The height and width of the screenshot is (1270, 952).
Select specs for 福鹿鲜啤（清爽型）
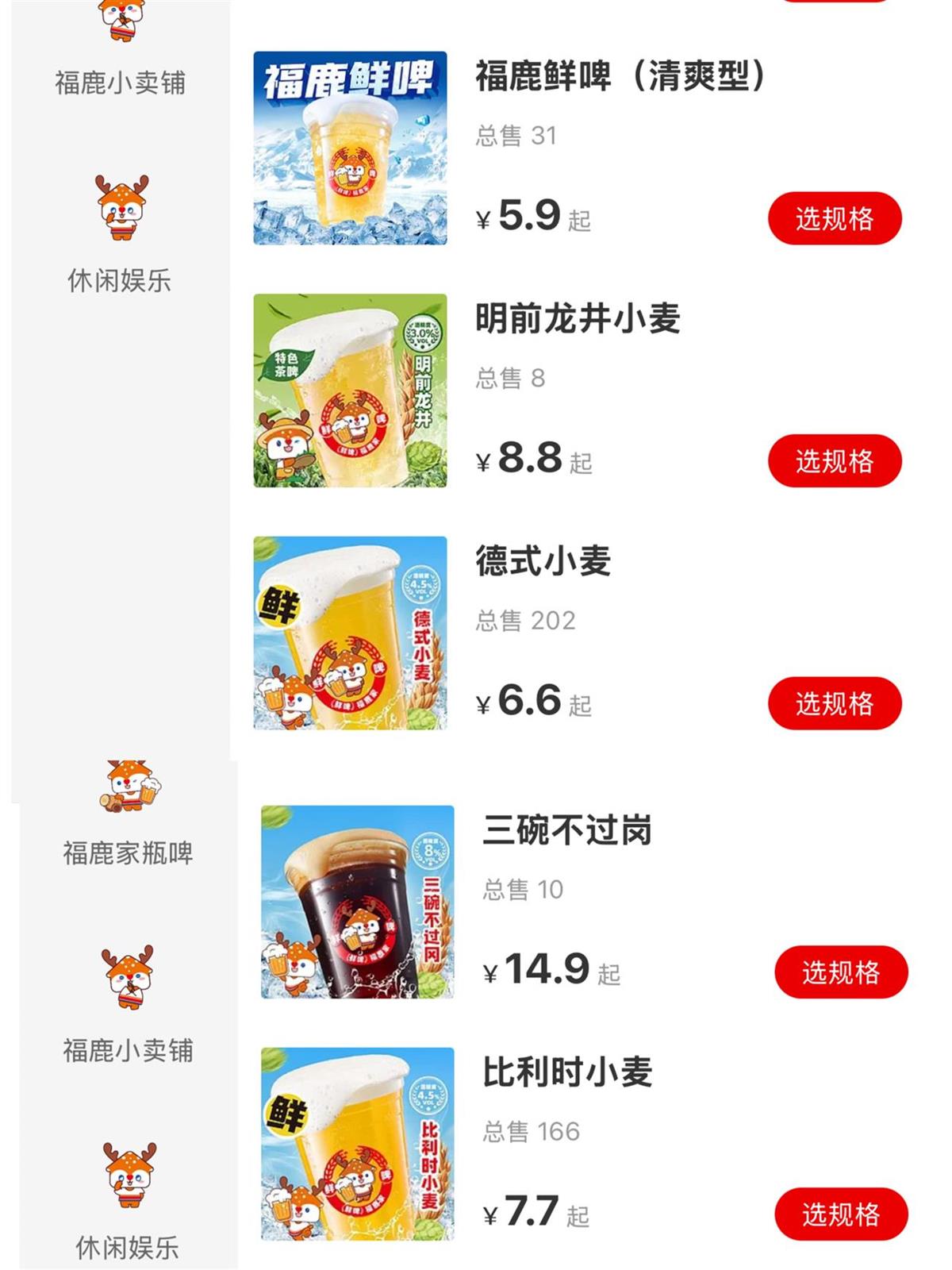834,218
